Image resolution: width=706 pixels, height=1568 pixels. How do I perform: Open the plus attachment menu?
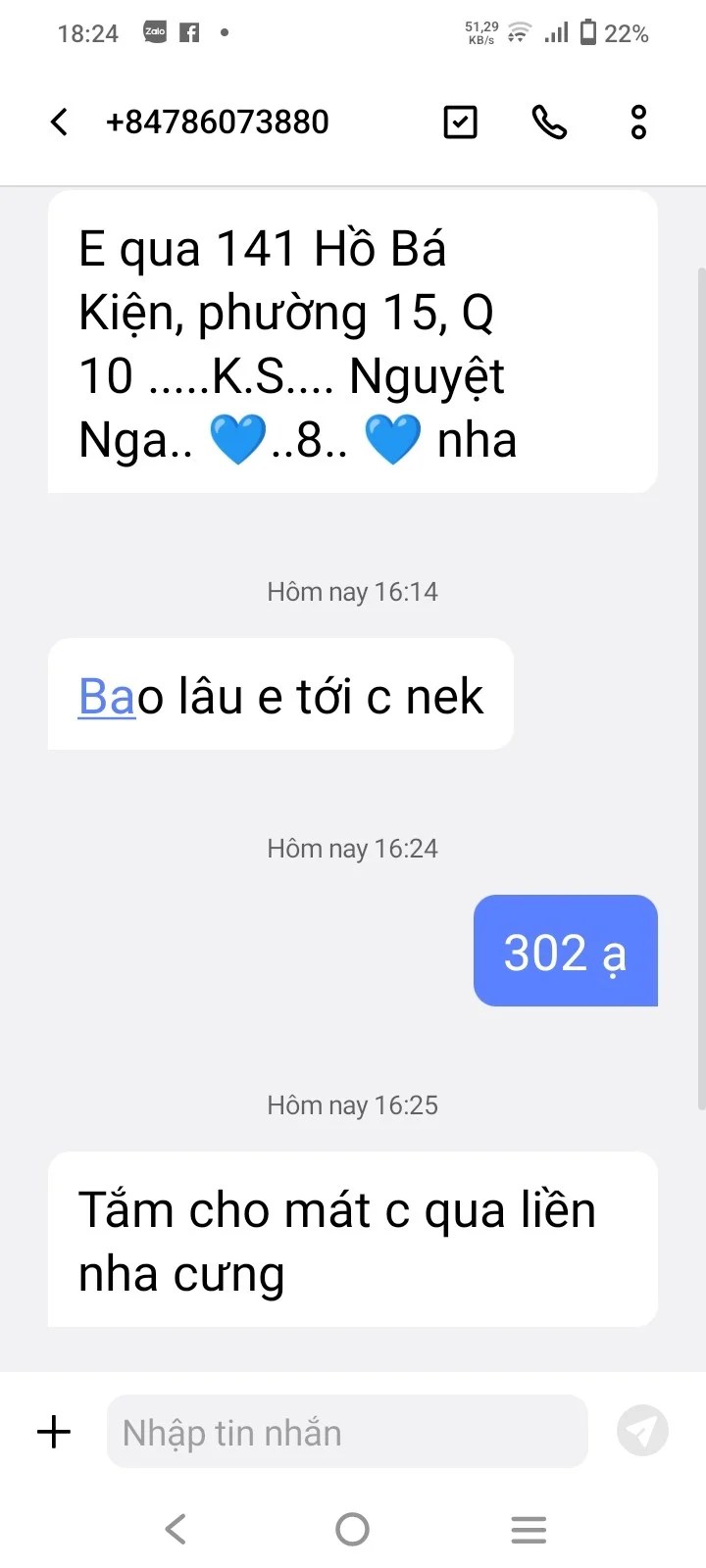point(54,1432)
